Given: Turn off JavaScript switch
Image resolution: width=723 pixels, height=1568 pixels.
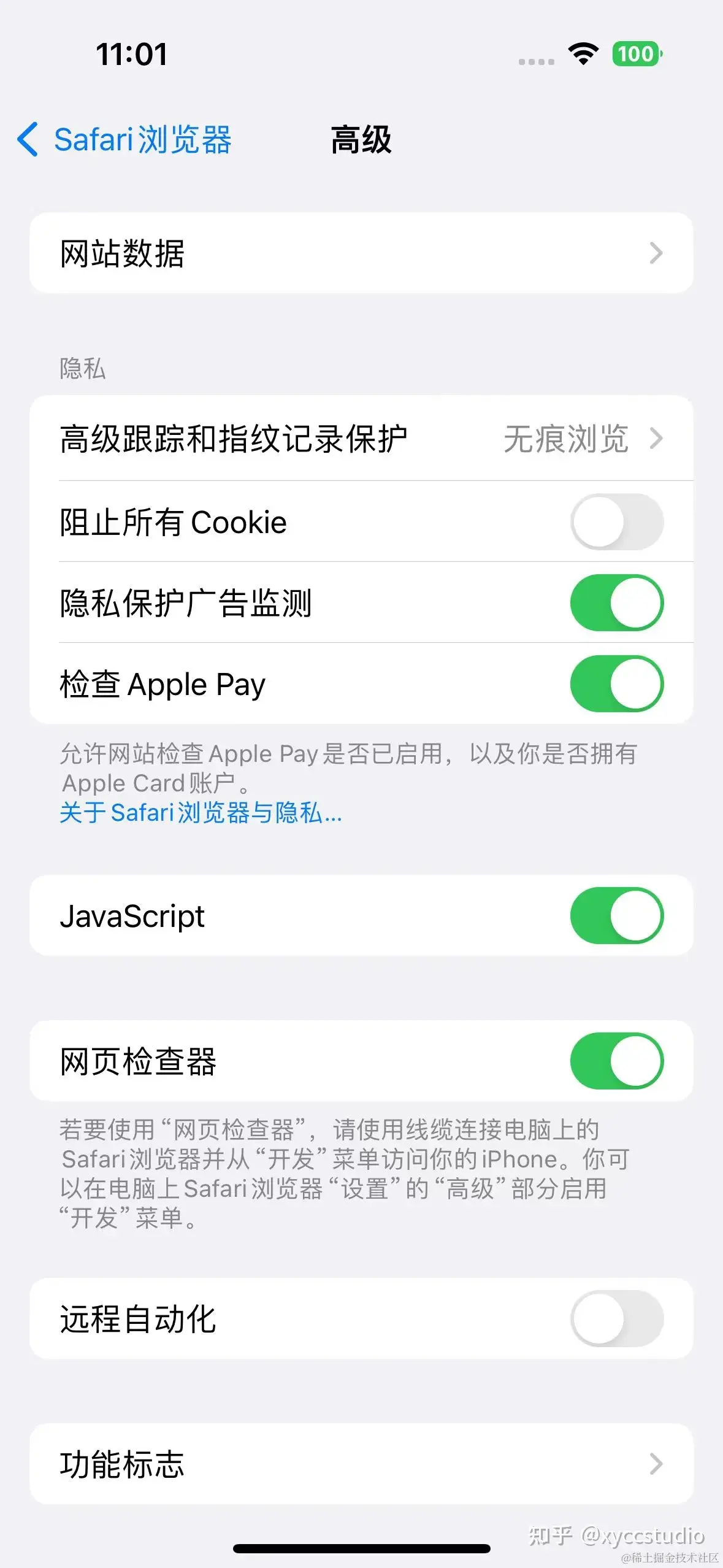Looking at the screenshot, I should [x=616, y=915].
